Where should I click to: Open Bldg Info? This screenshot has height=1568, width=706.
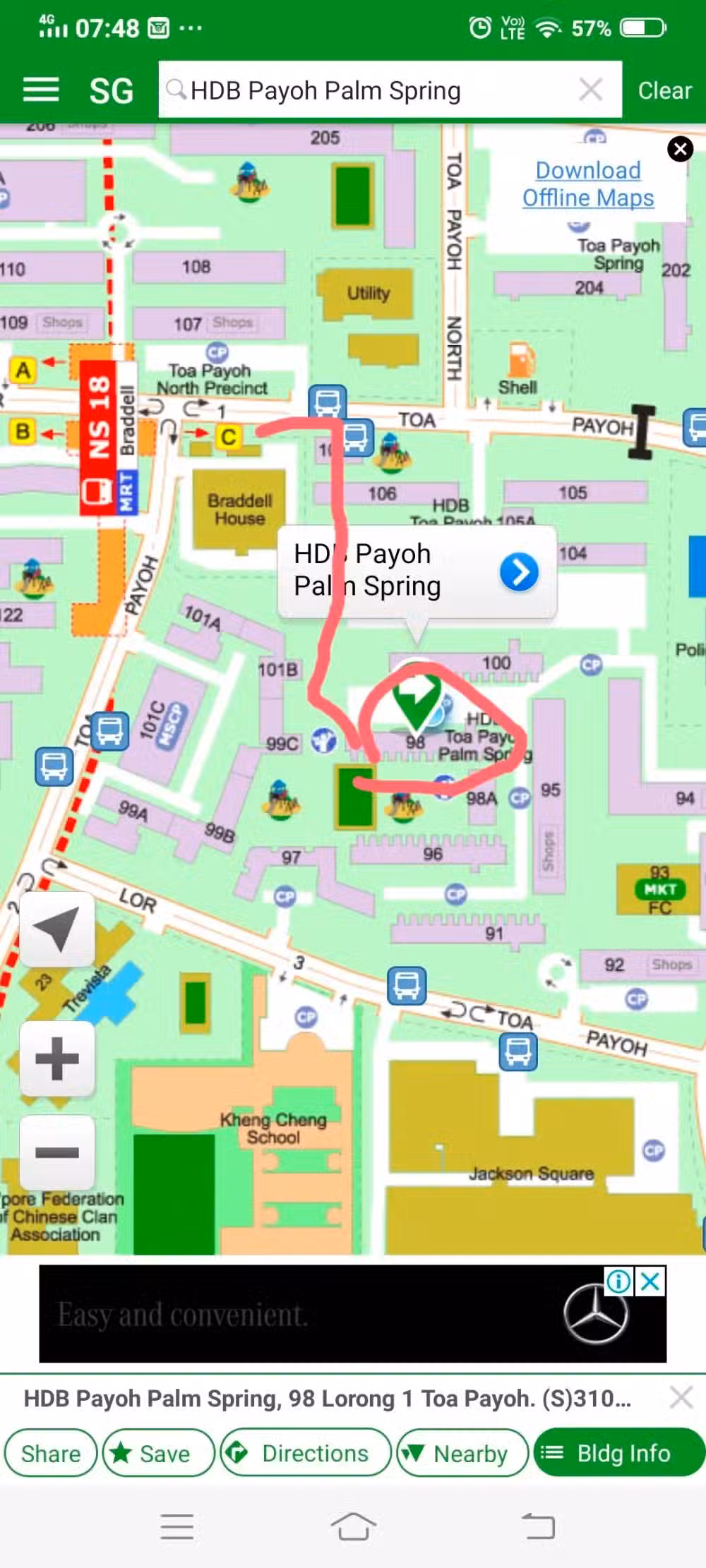tap(618, 1453)
